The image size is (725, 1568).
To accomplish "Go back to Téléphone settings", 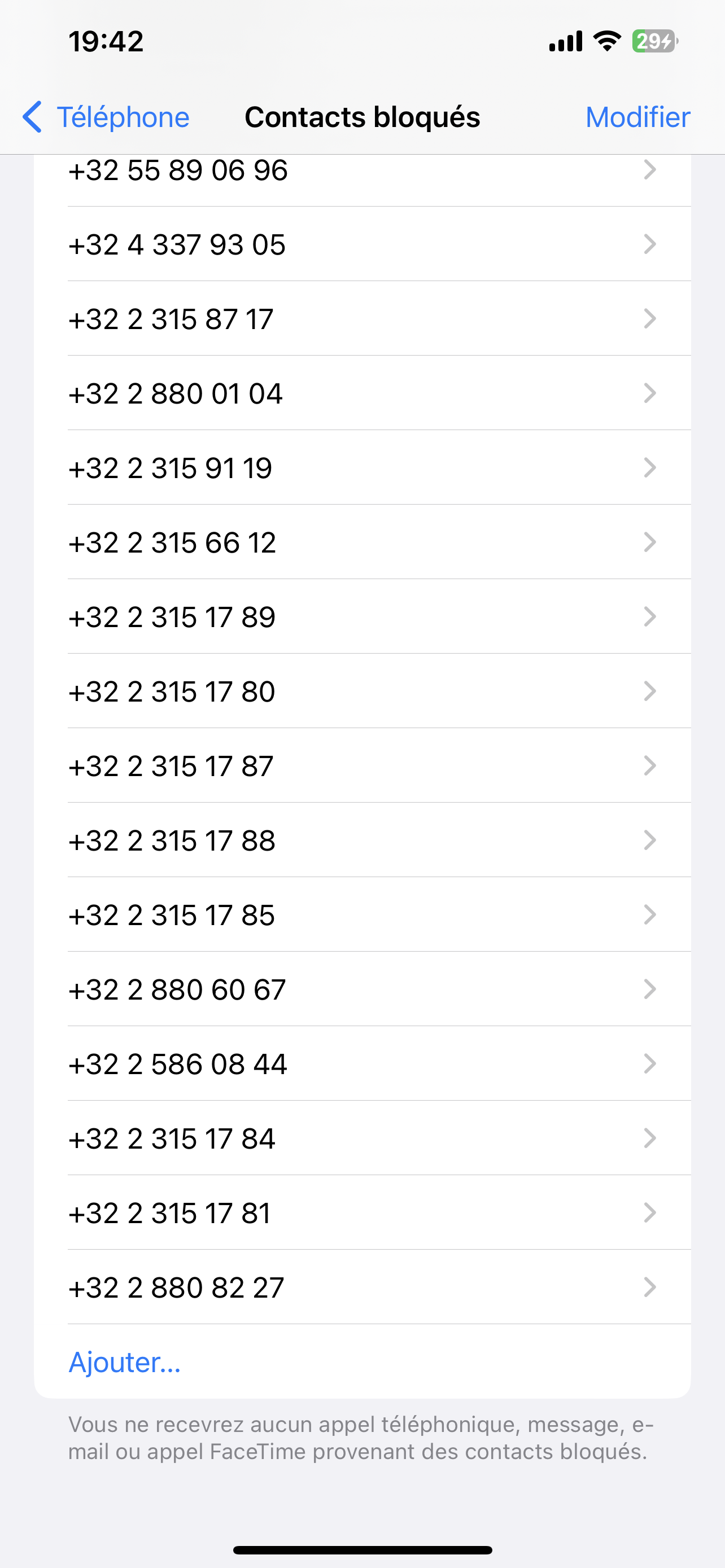I will coord(107,117).
